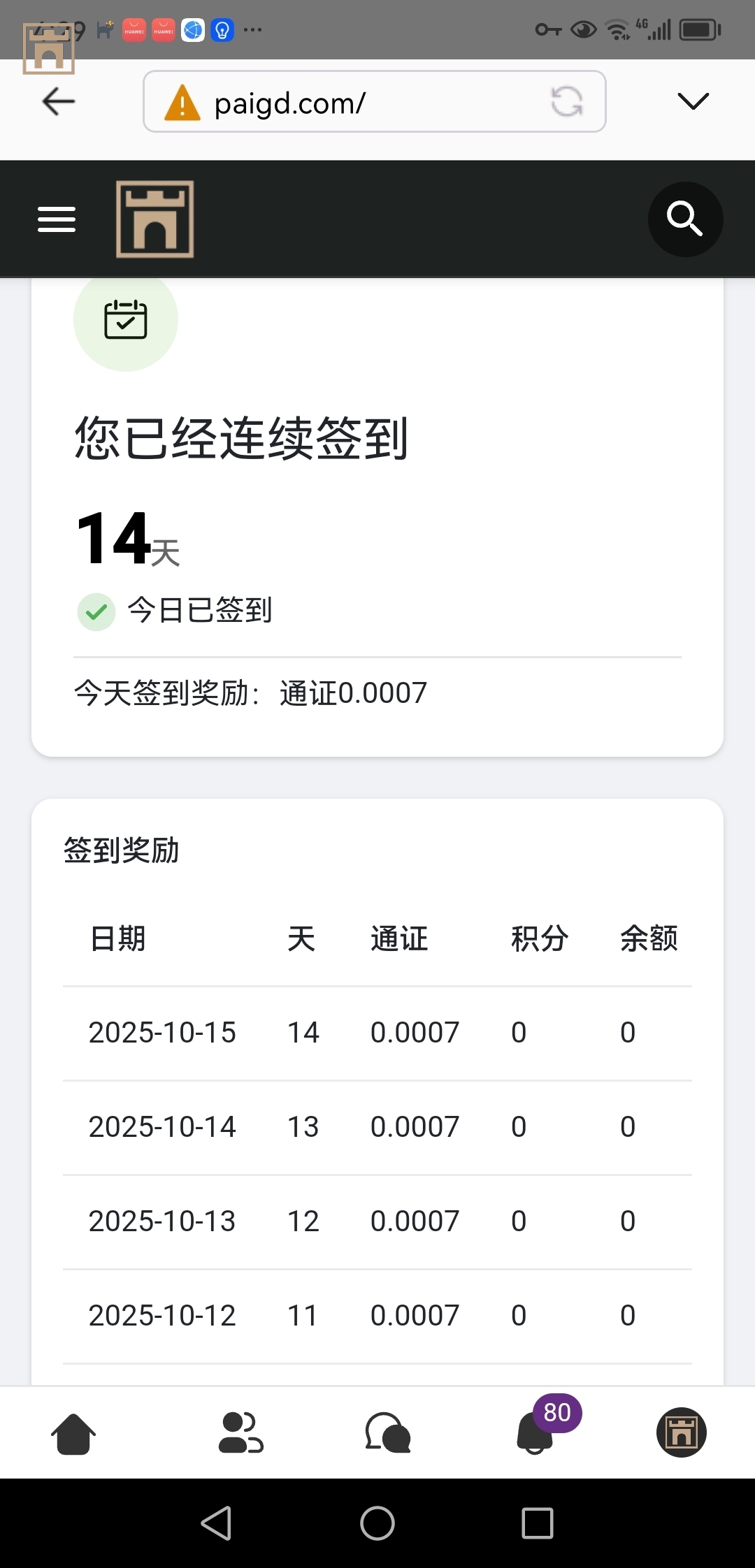Tap the system home button
This screenshot has width=755, height=1568.
pyautogui.click(x=377, y=1523)
